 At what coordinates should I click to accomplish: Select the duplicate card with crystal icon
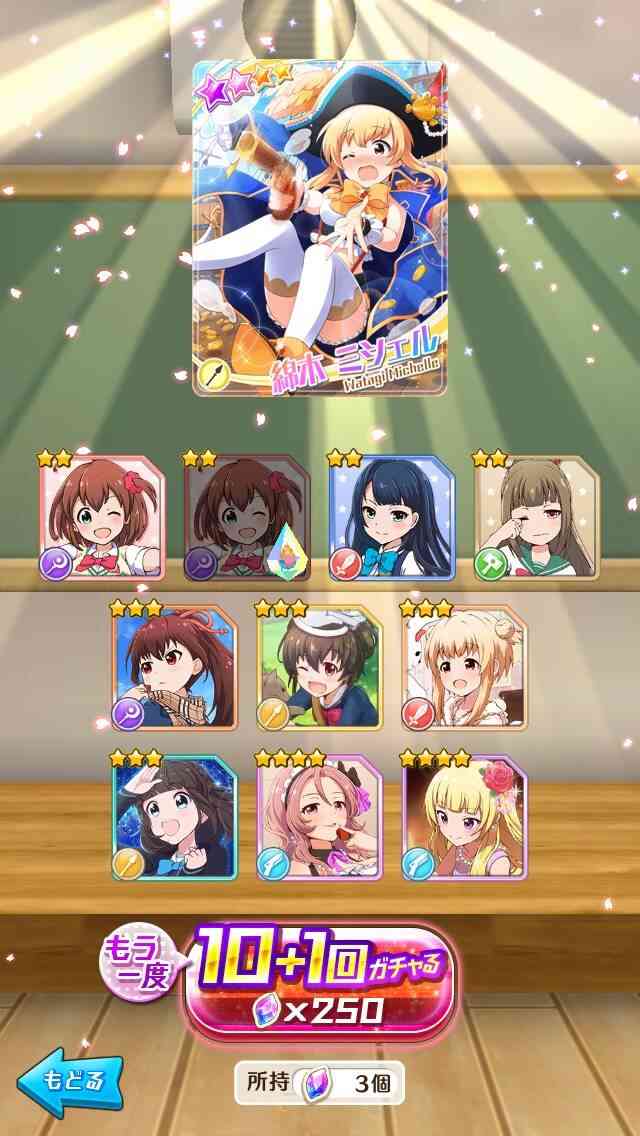[x=247, y=518]
